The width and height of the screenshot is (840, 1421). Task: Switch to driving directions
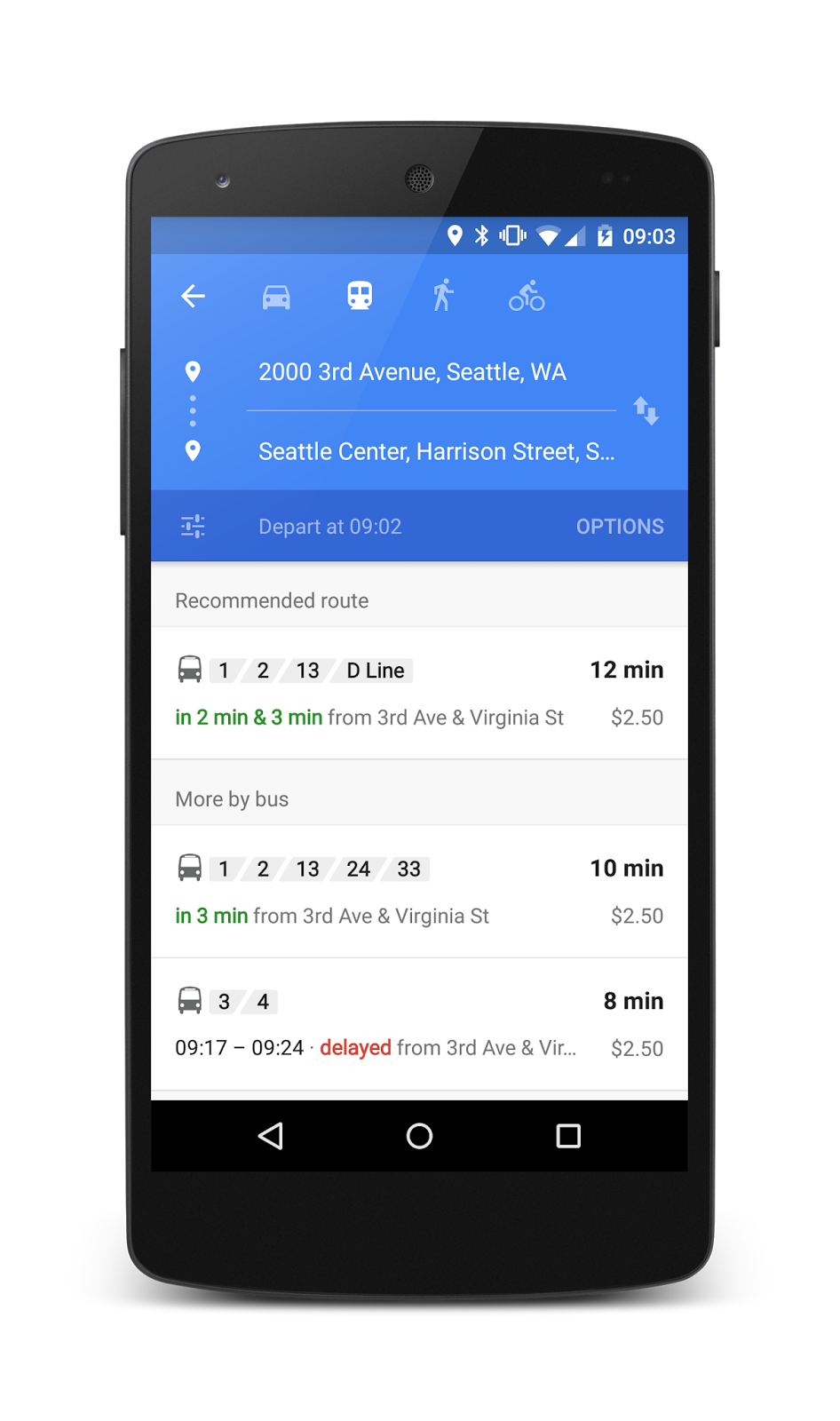point(276,297)
